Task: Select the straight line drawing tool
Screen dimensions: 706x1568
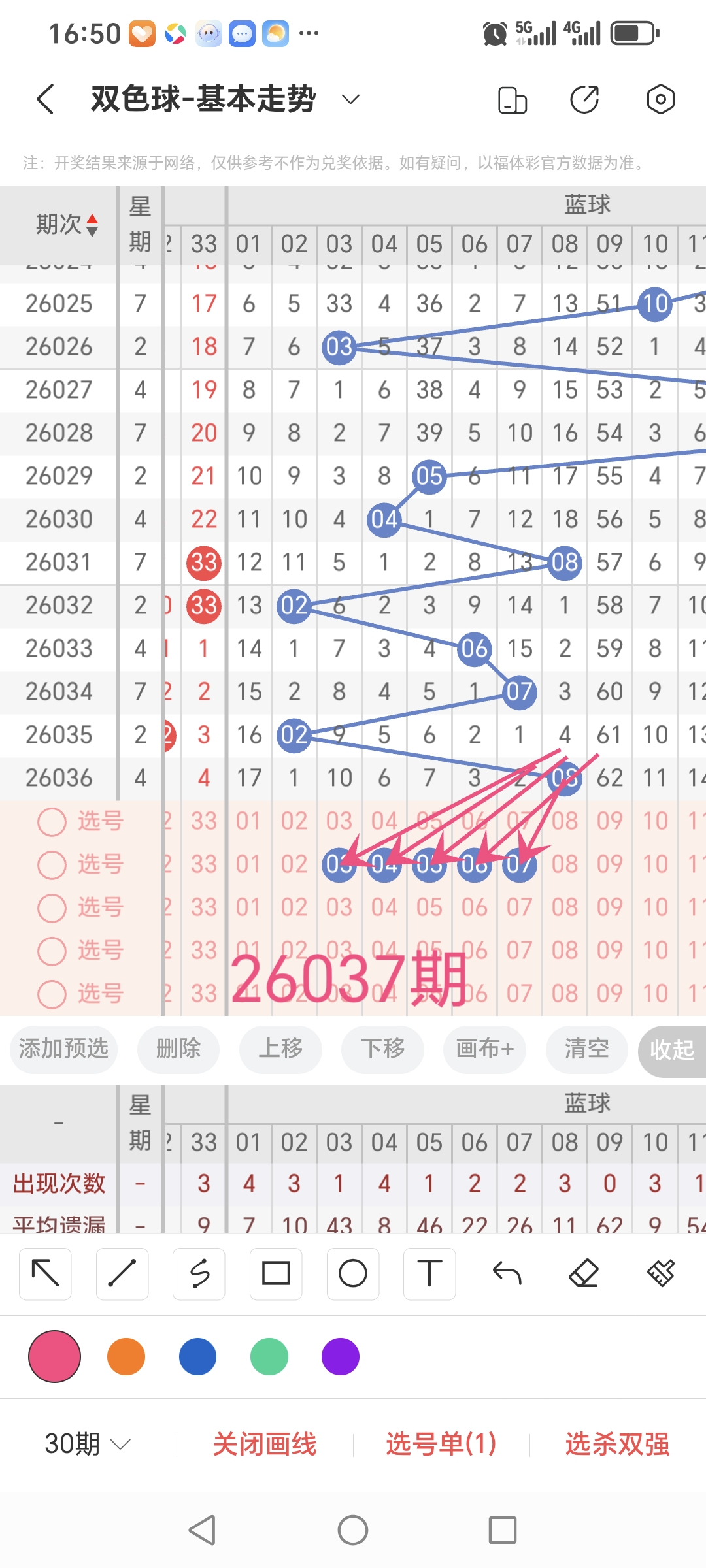Action: [x=122, y=1273]
